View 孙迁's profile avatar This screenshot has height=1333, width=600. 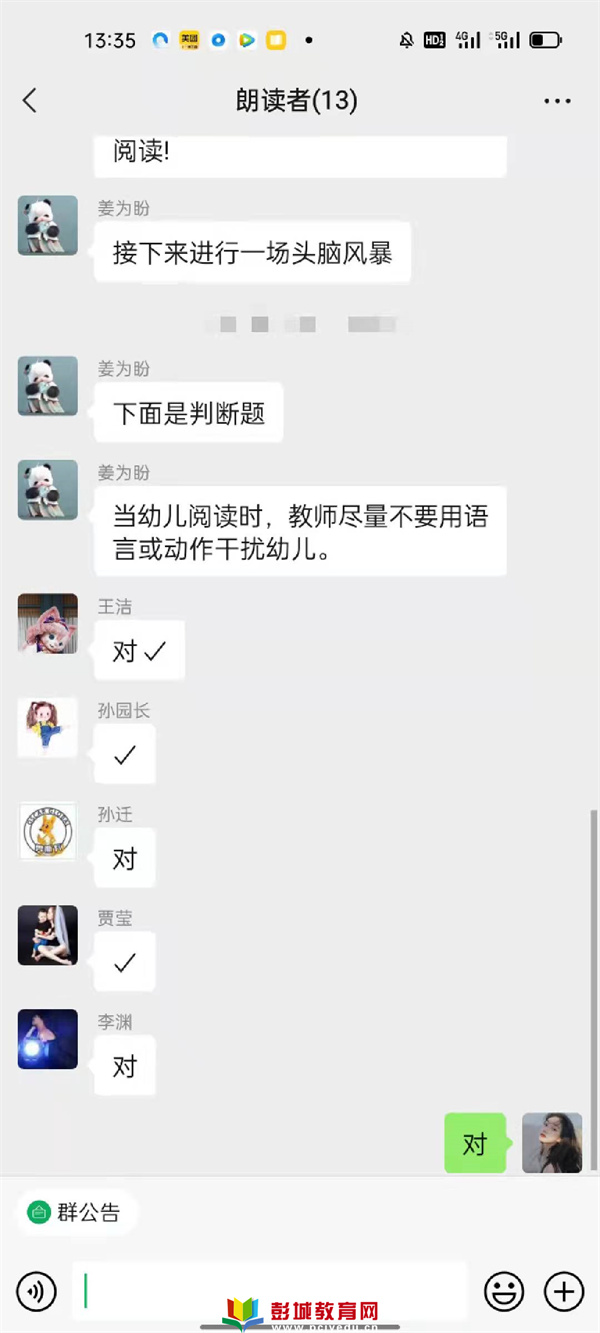tap(48, 831)
